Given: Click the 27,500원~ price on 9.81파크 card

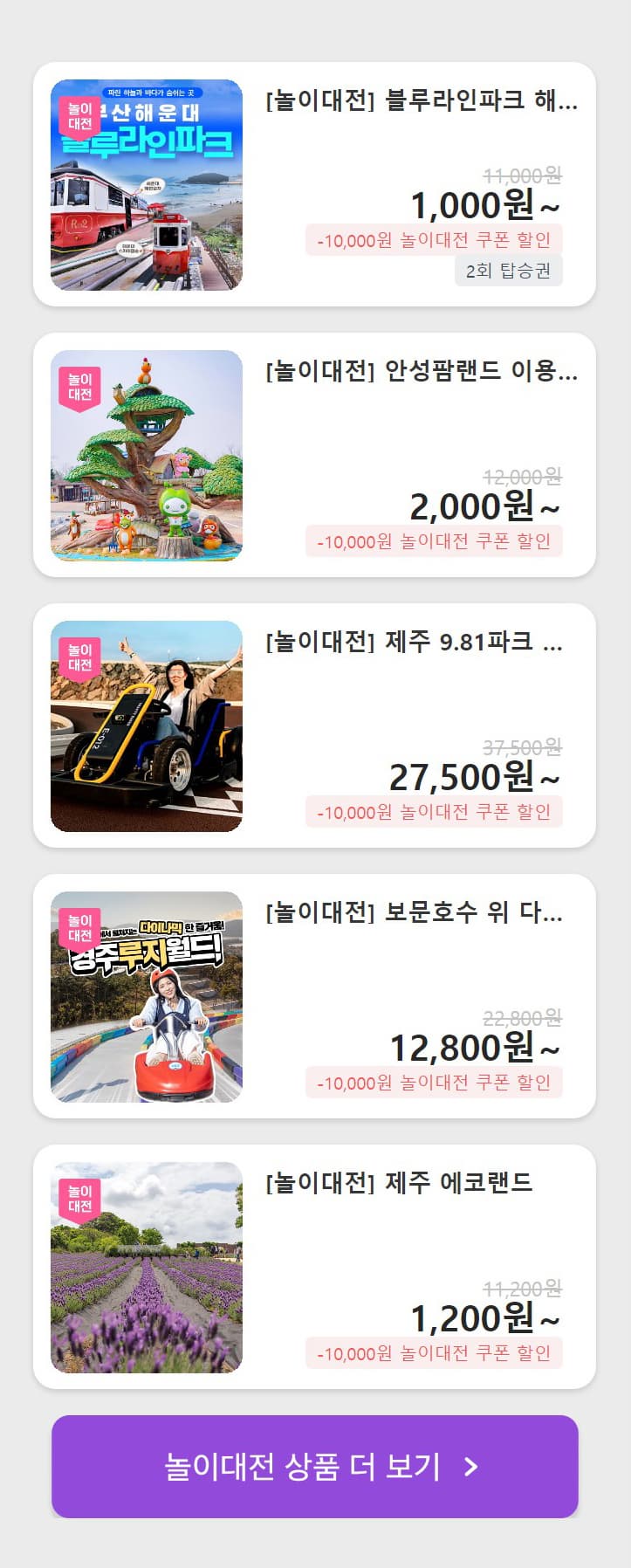Looking at the screenshot, I should pos(473,775).
